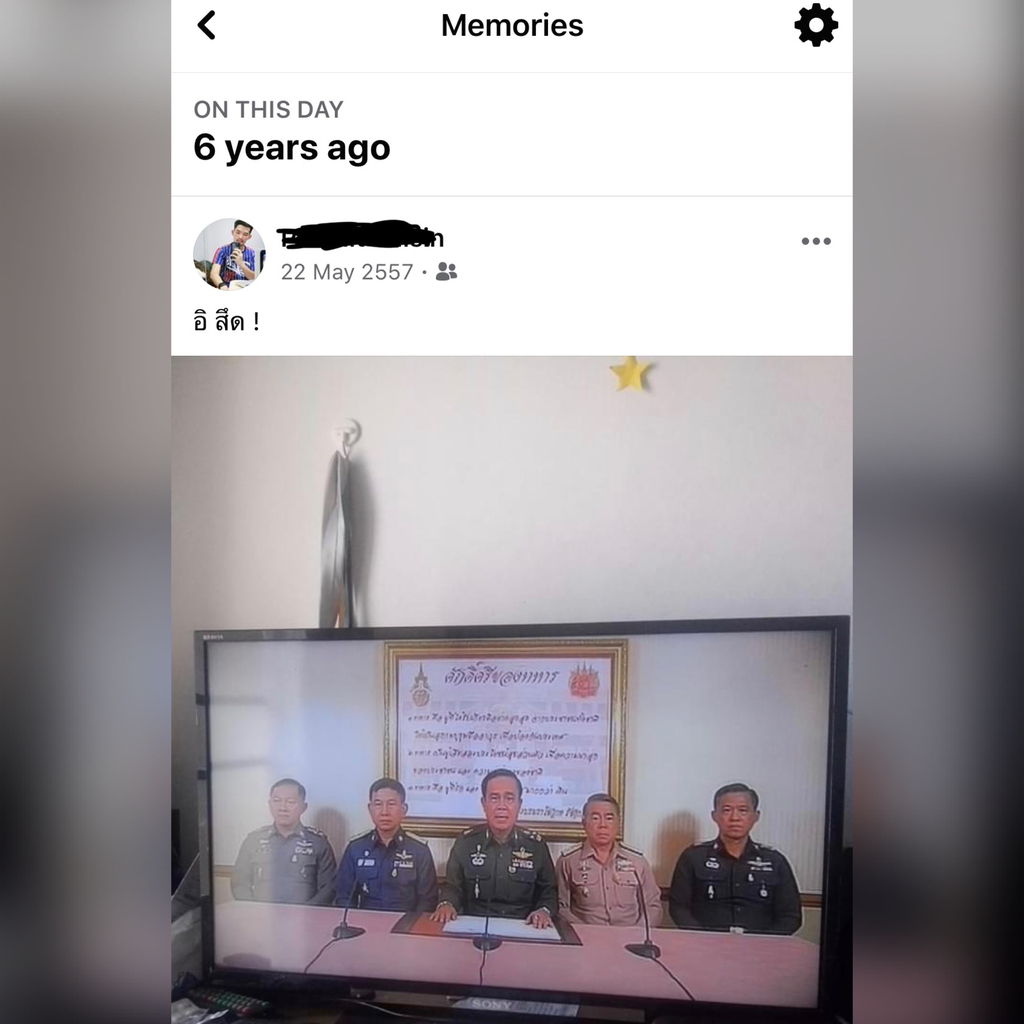Open the post's three-dot options menu
Image resolution: width=1024 pixels, height=1024 pixels.
(816, 241)
